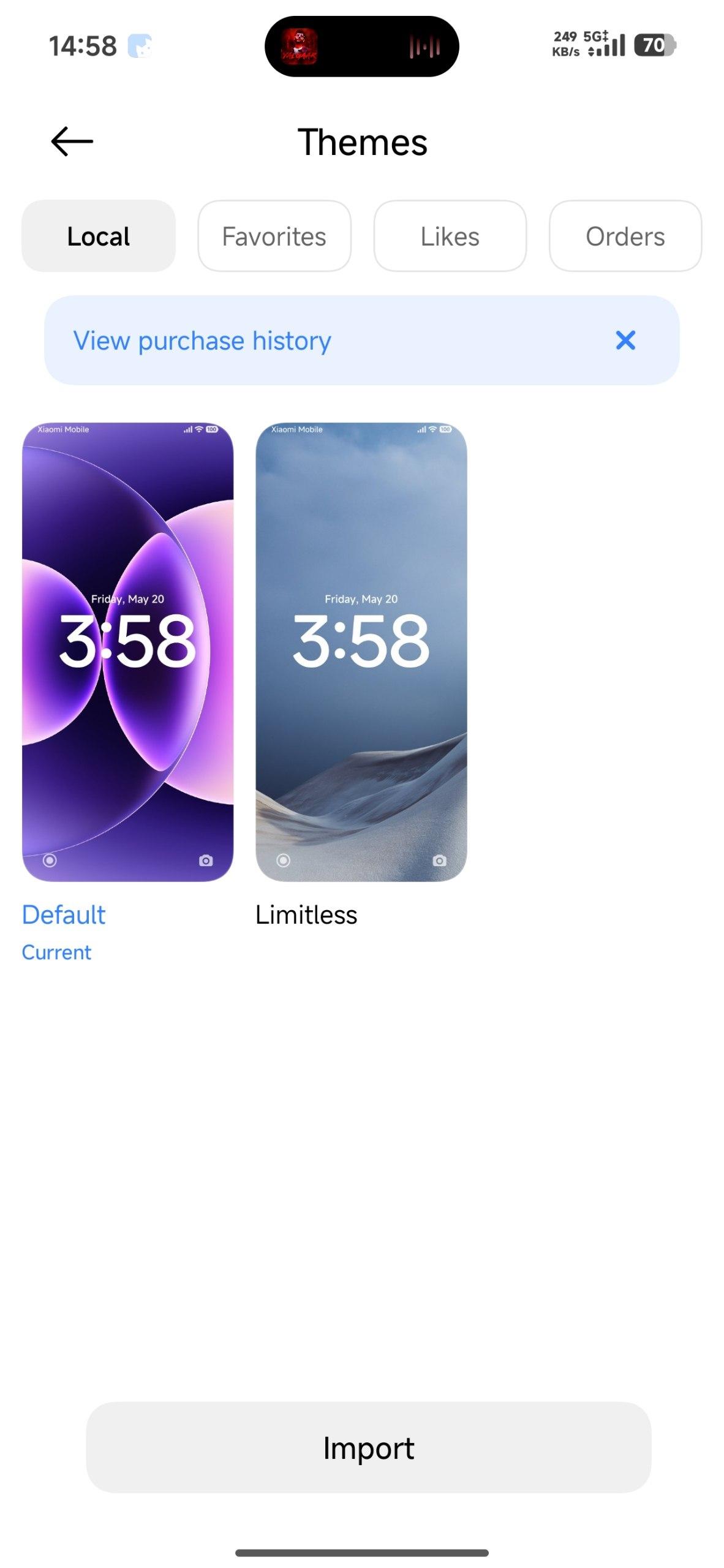This screenshot has height=1568, width=724.
Task: Dismiss the purchase history banner
Action: [625, 341]
